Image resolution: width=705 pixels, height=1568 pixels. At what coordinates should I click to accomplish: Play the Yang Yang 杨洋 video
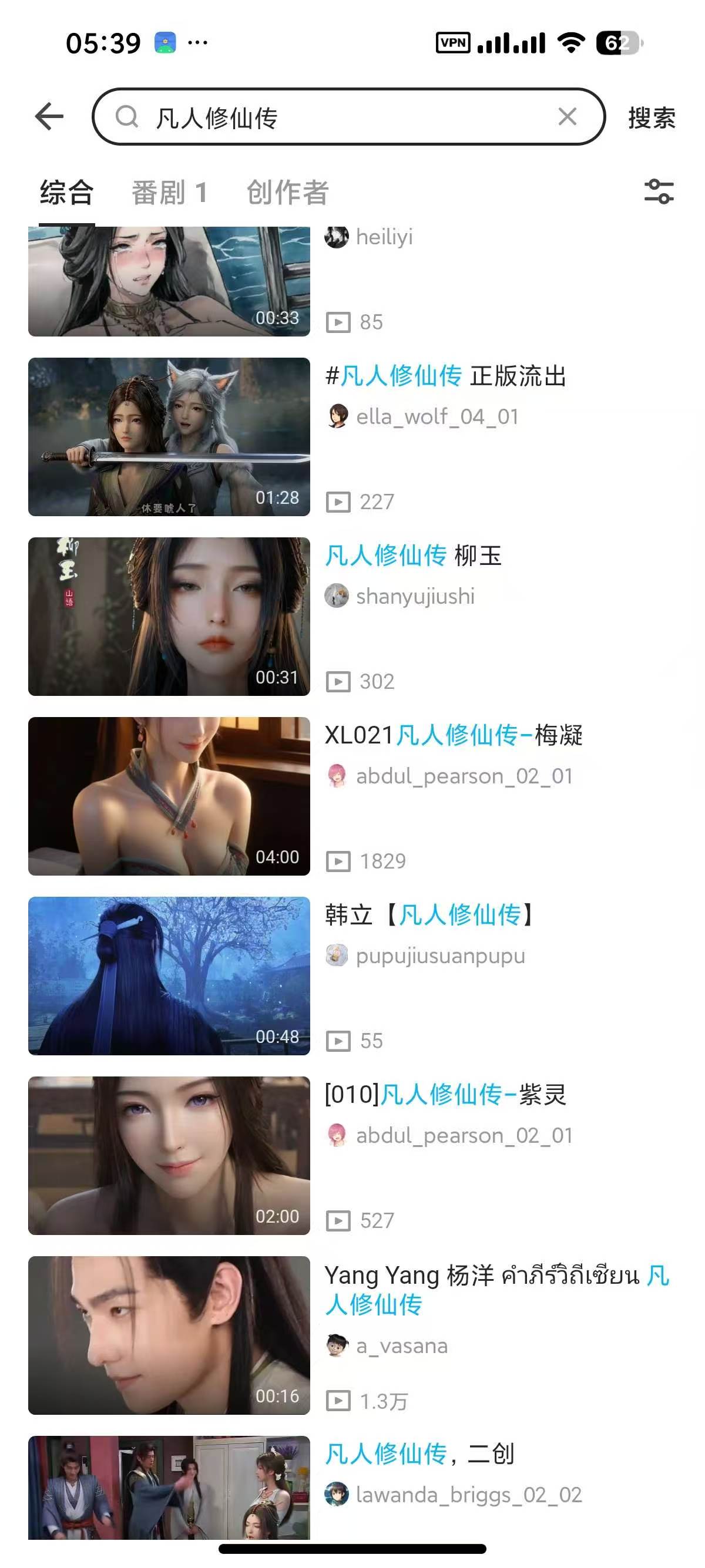[169, 1334]
